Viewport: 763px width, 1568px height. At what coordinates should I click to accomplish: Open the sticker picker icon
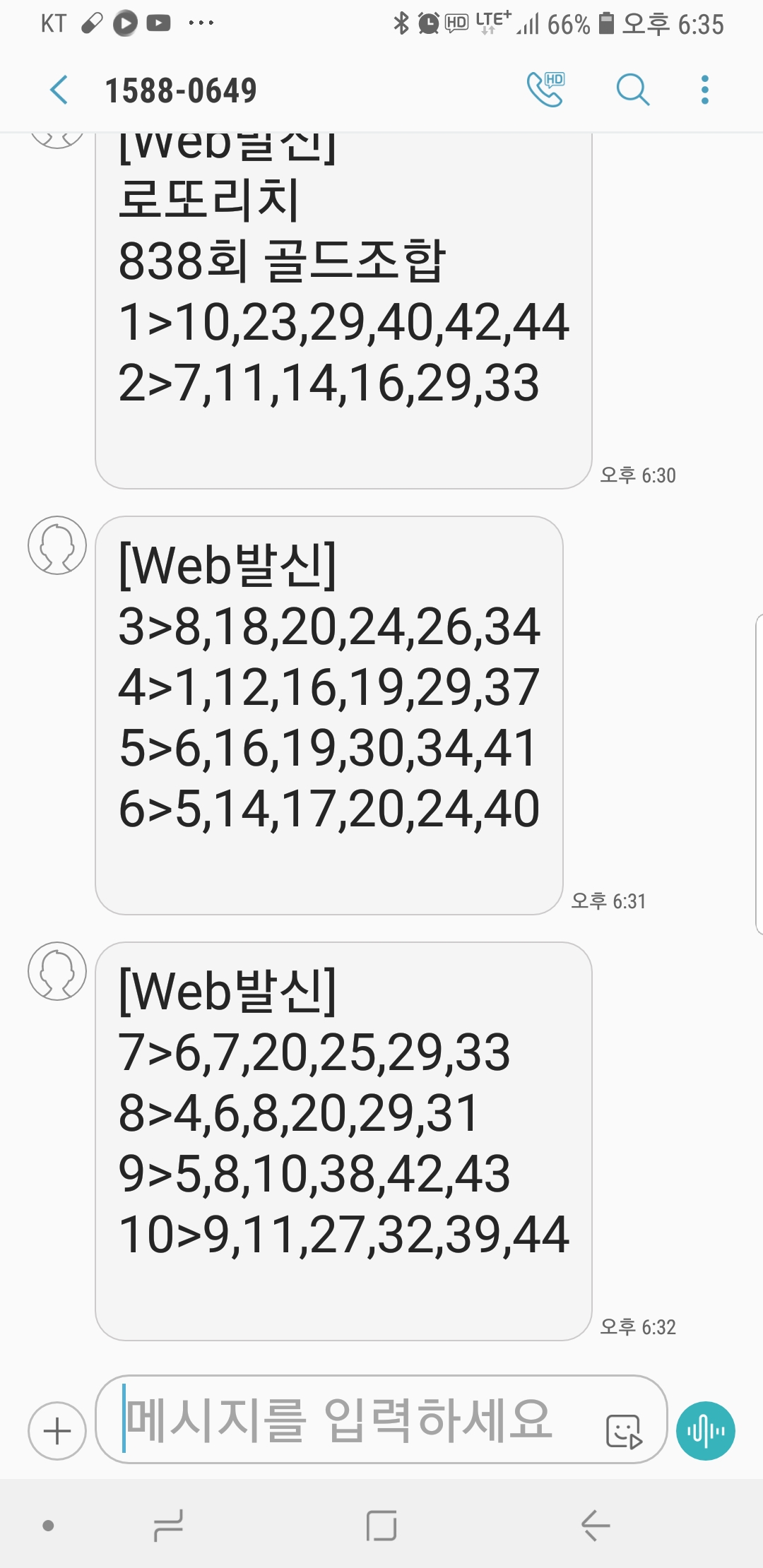point(624,1431)
